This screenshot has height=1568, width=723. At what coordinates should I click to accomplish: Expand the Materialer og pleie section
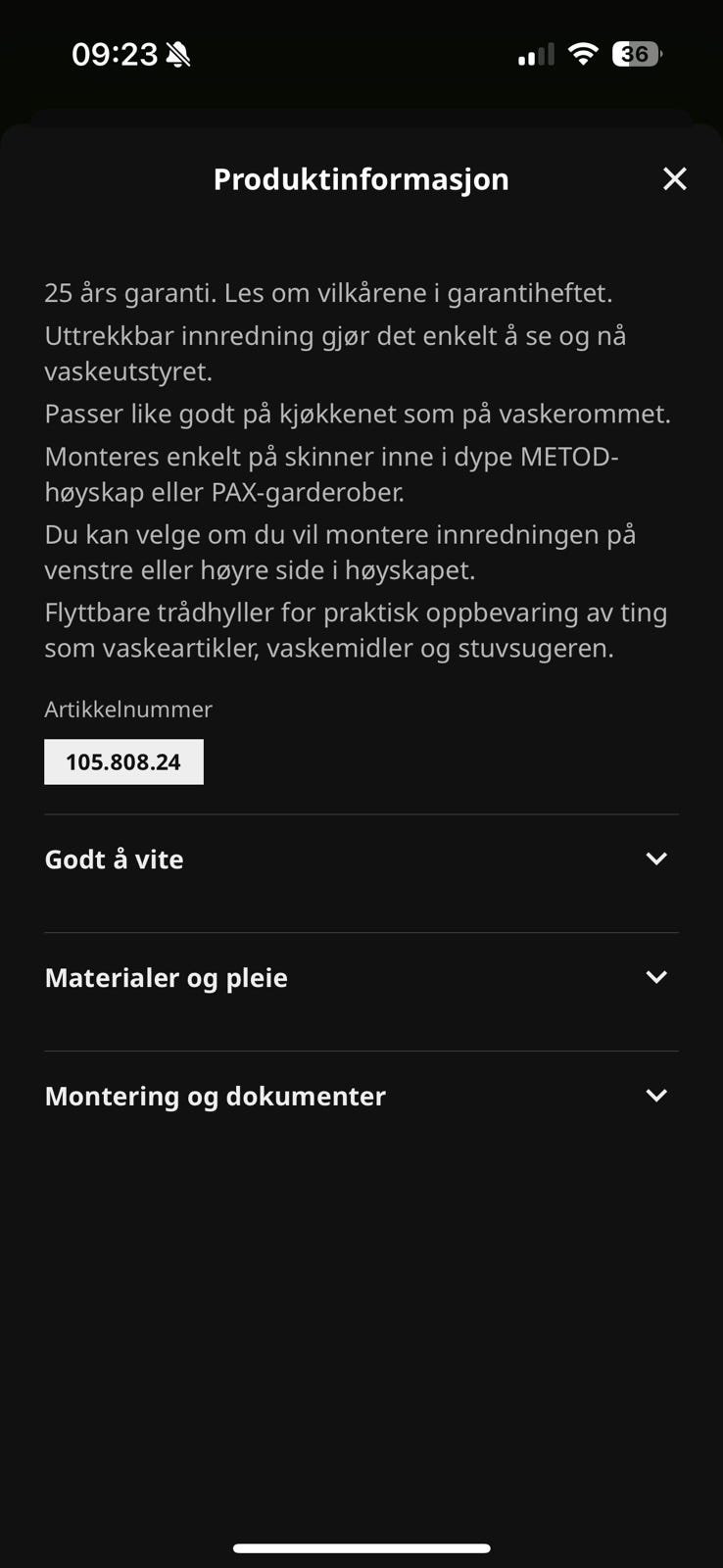pyautogui.click(x=166, y=977)
